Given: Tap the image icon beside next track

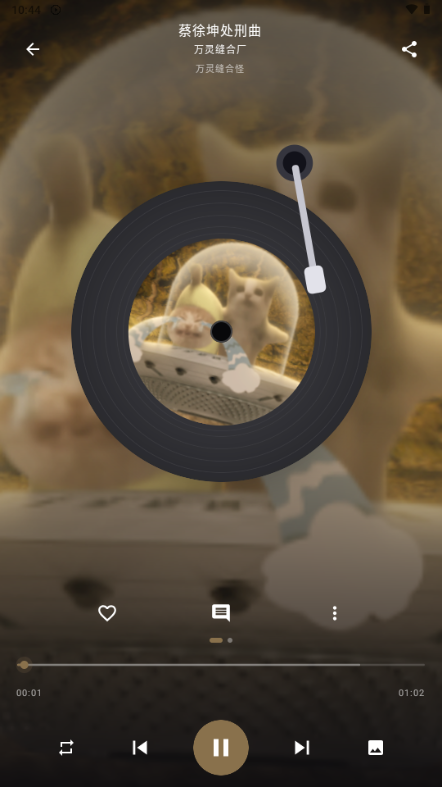Looking at the screenshot, I should [376, 748].
